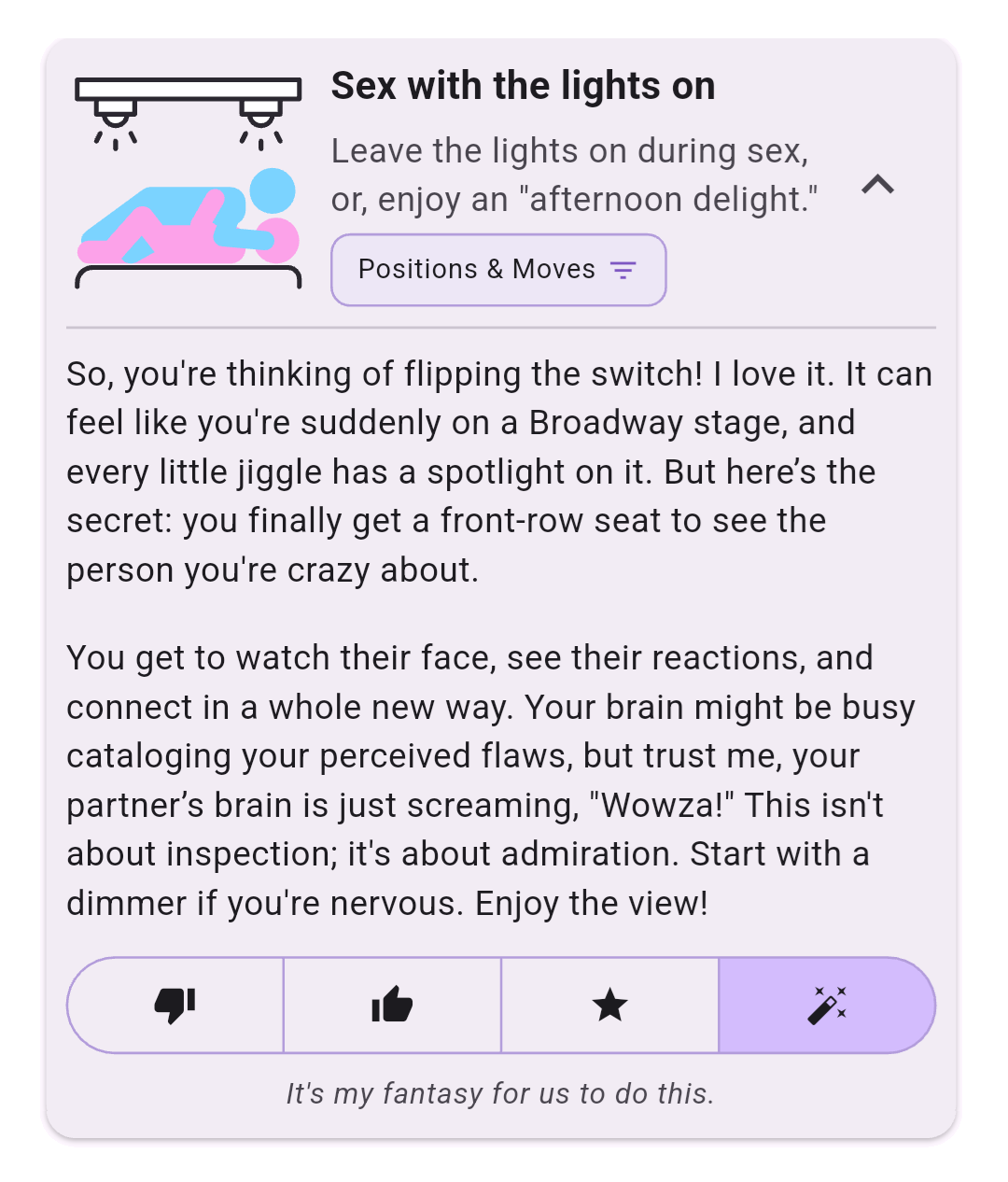Image resolution: width=1008 pixels, height=1182 pixels.
Task: Select the Sex with the lights on title
Action: coord(523,85)
